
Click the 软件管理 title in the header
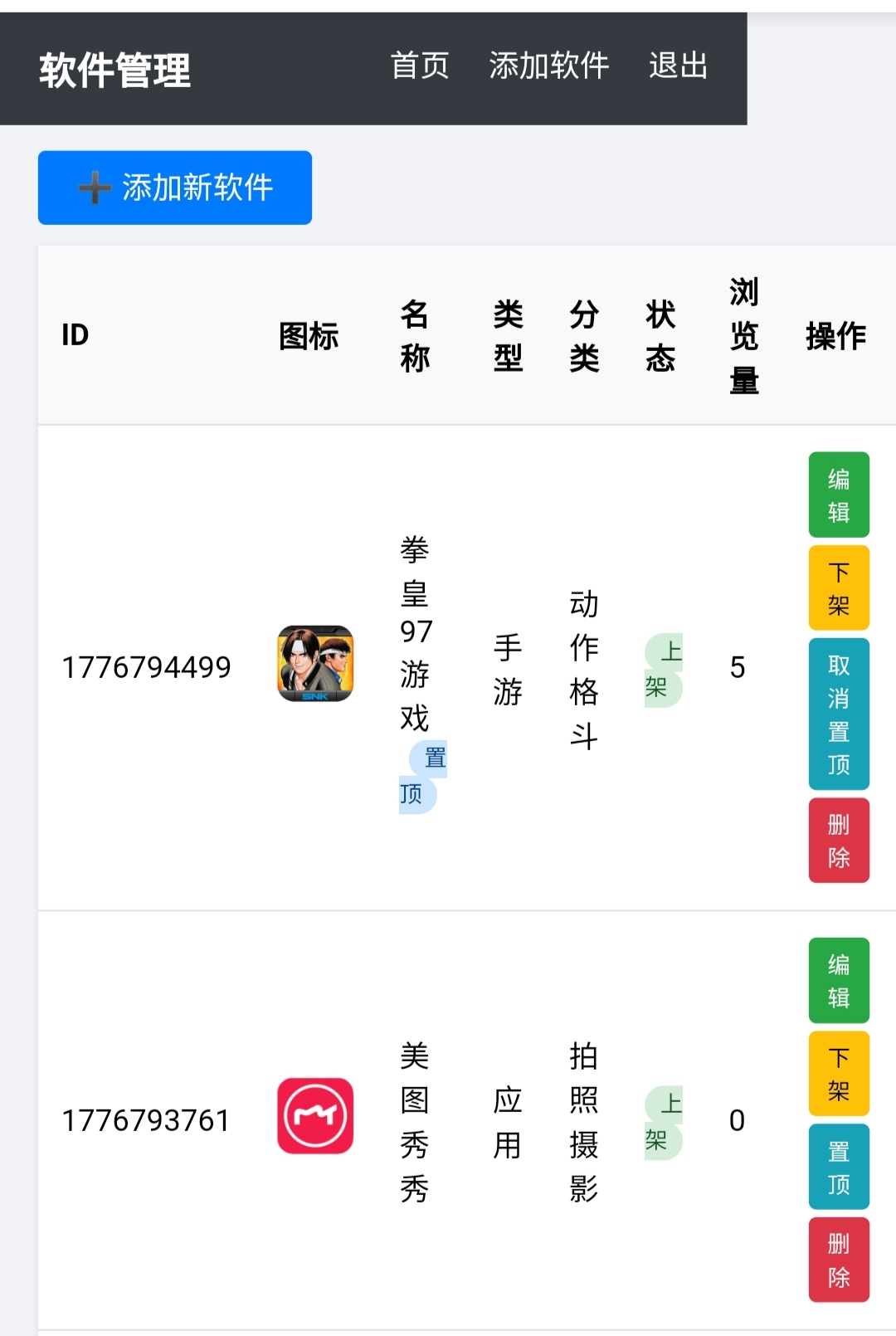(x=114, y=71)
